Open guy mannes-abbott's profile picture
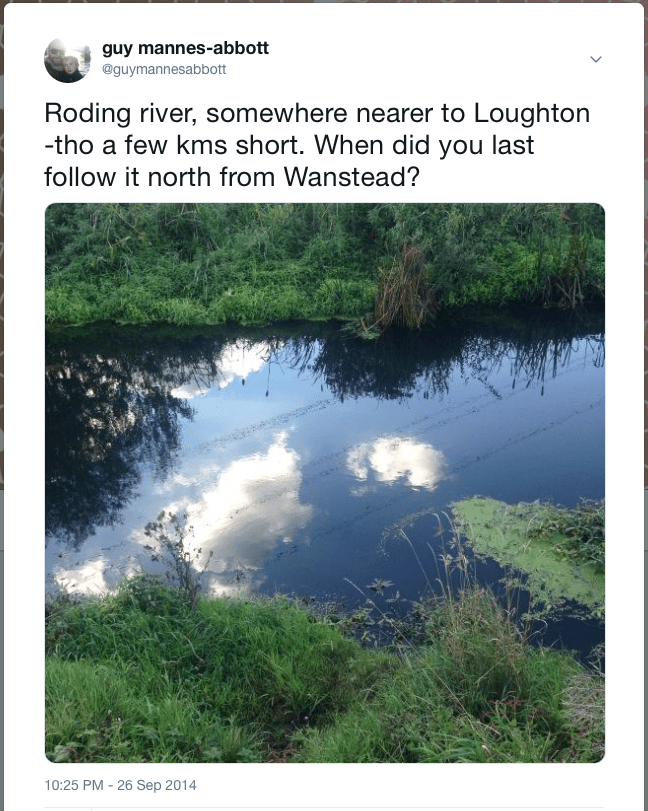Screen dimensions: 648x811 (x=68, y=59)
